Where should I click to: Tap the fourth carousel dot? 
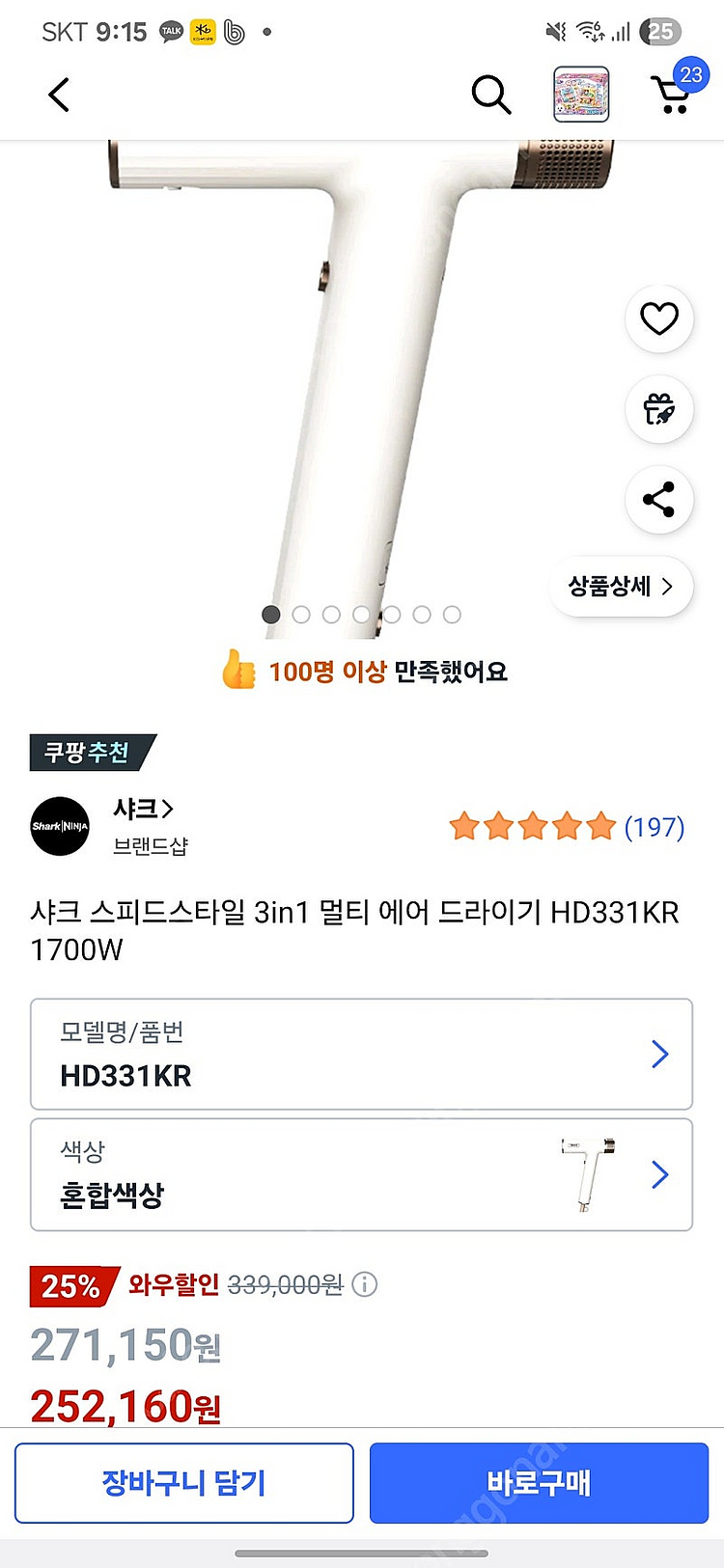point(361,614)
